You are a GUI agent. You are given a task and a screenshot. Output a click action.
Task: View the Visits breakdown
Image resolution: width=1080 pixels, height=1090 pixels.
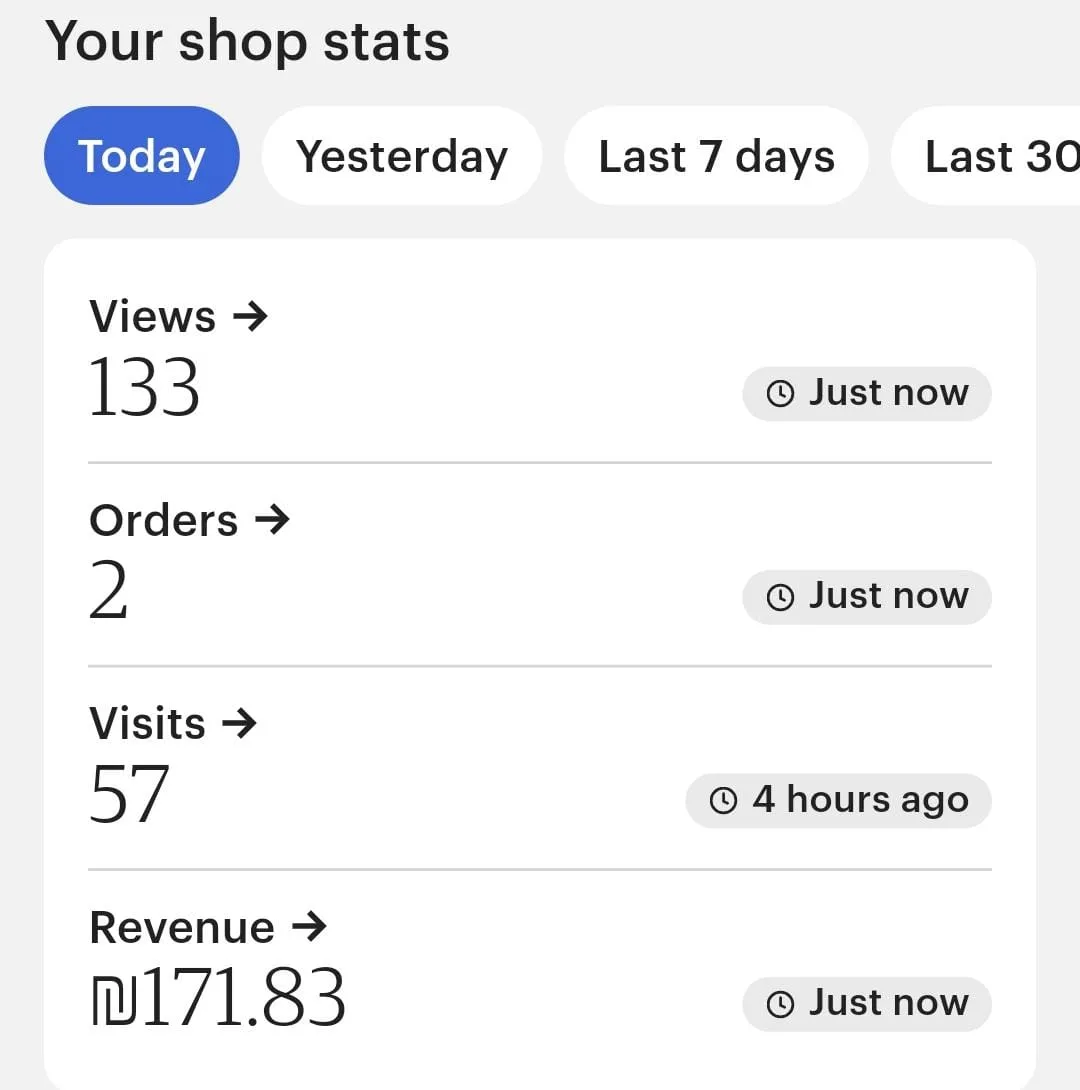pyautogui.click(x=173, y=723)
